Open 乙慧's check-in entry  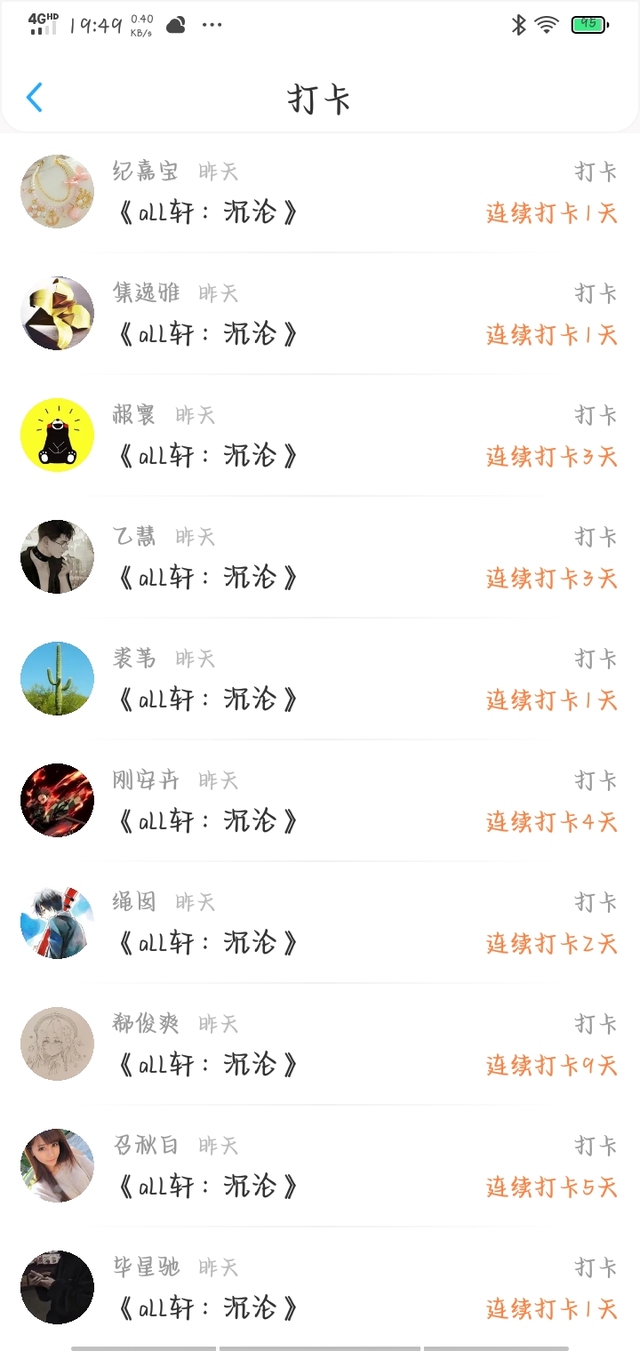pos(320,557)
